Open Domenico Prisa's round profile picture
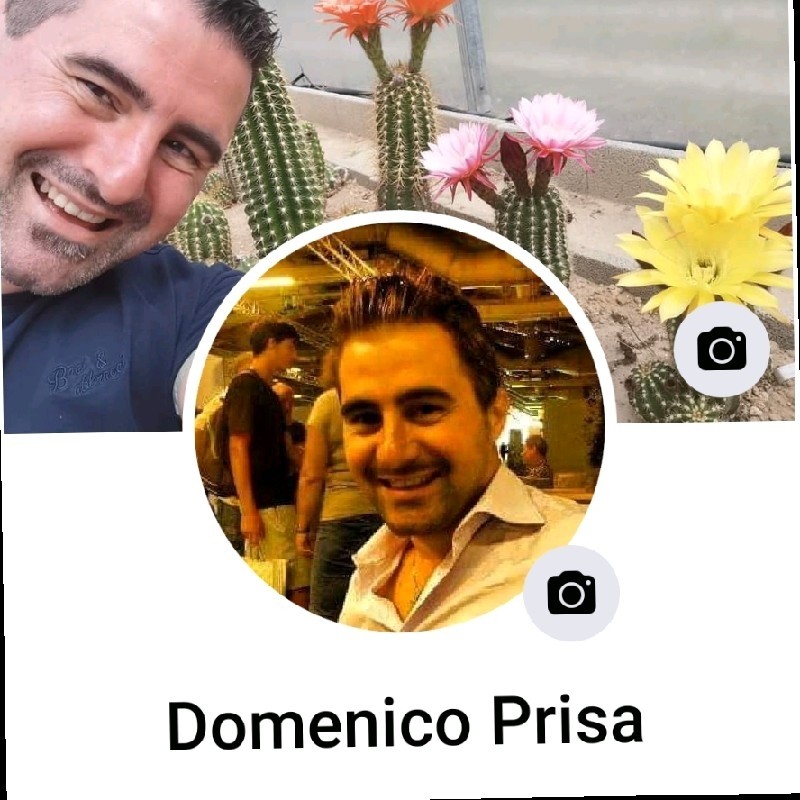Screen dimensions: 800x800 pyautogui.click(x=399, y=427)
